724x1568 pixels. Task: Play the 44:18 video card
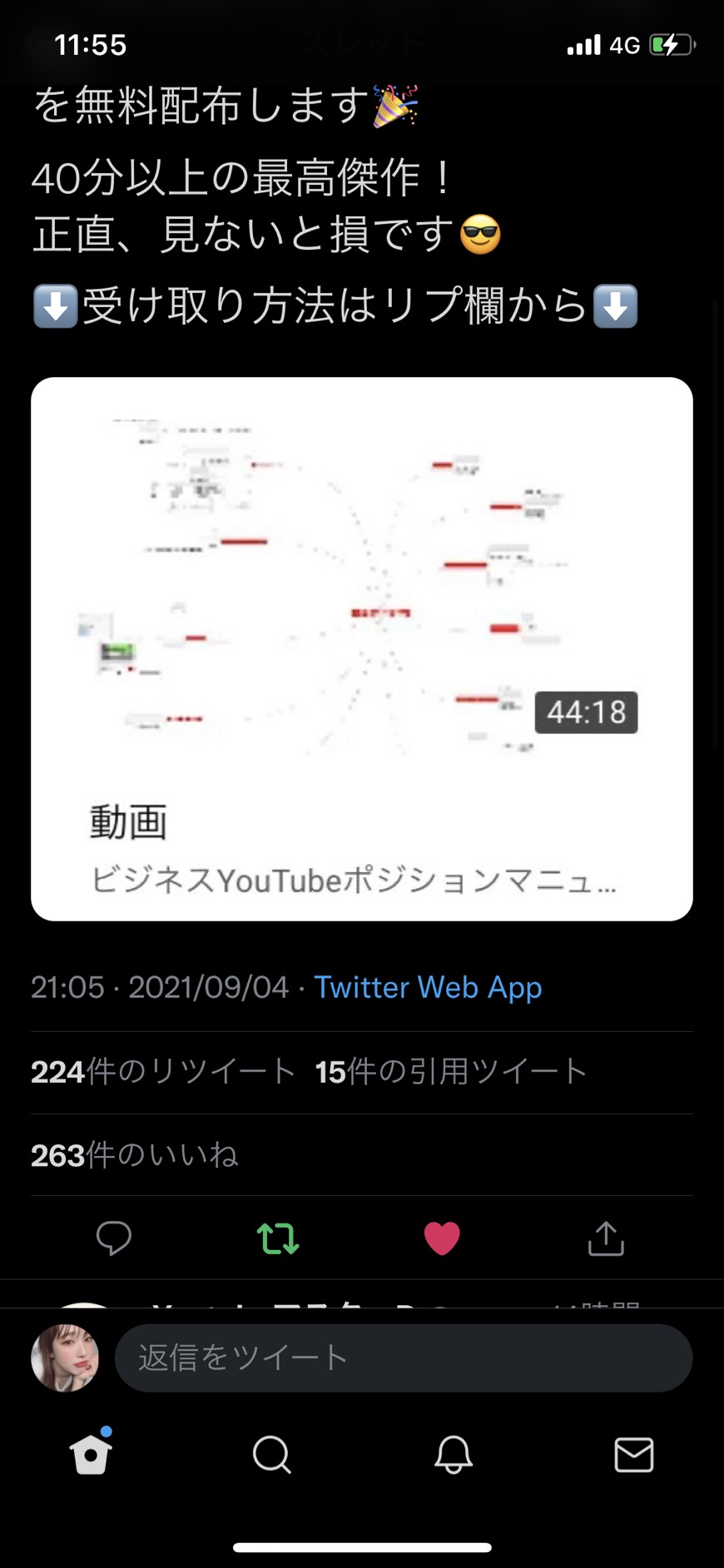[362, 648]
